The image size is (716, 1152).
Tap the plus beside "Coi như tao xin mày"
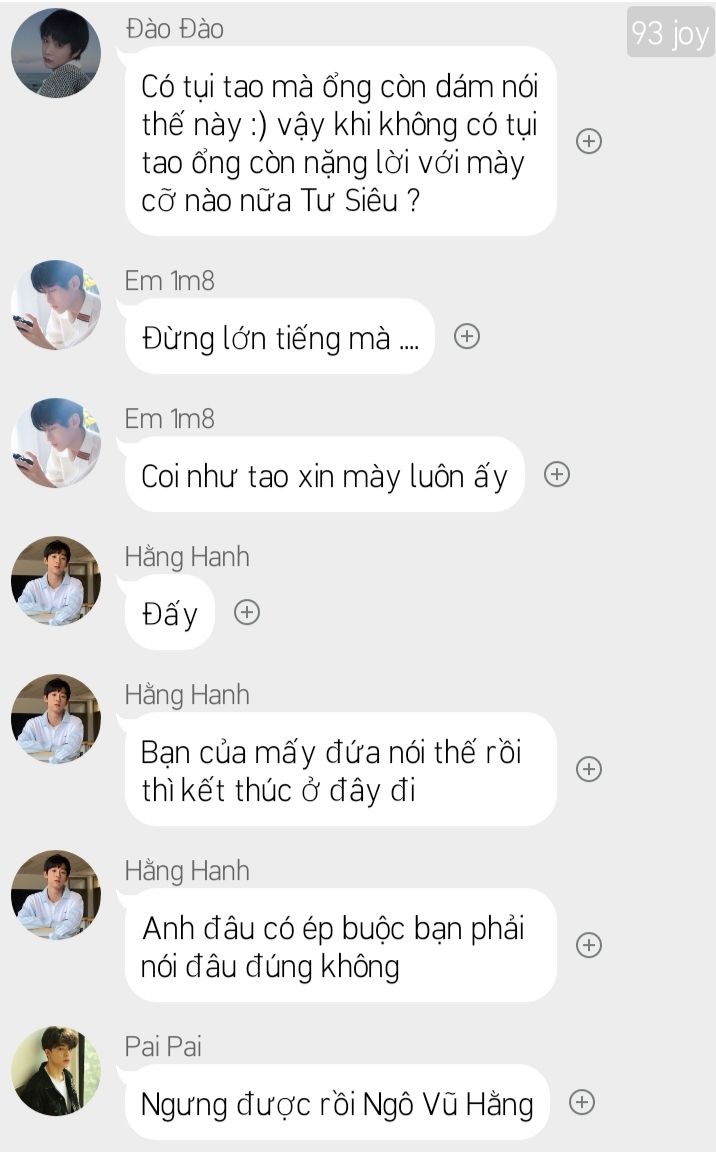tap(557, 475)
